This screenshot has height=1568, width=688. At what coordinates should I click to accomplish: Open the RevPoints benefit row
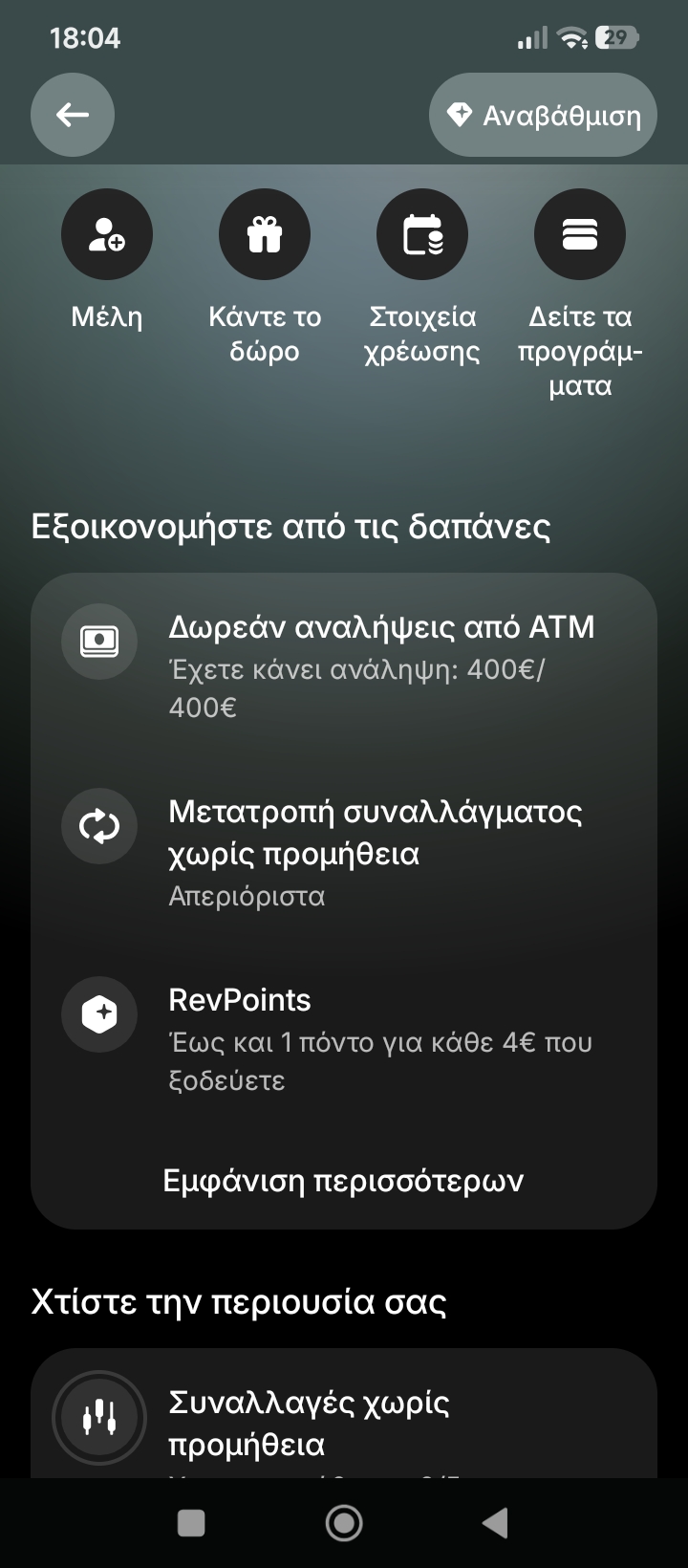(x=344, y=1038)
